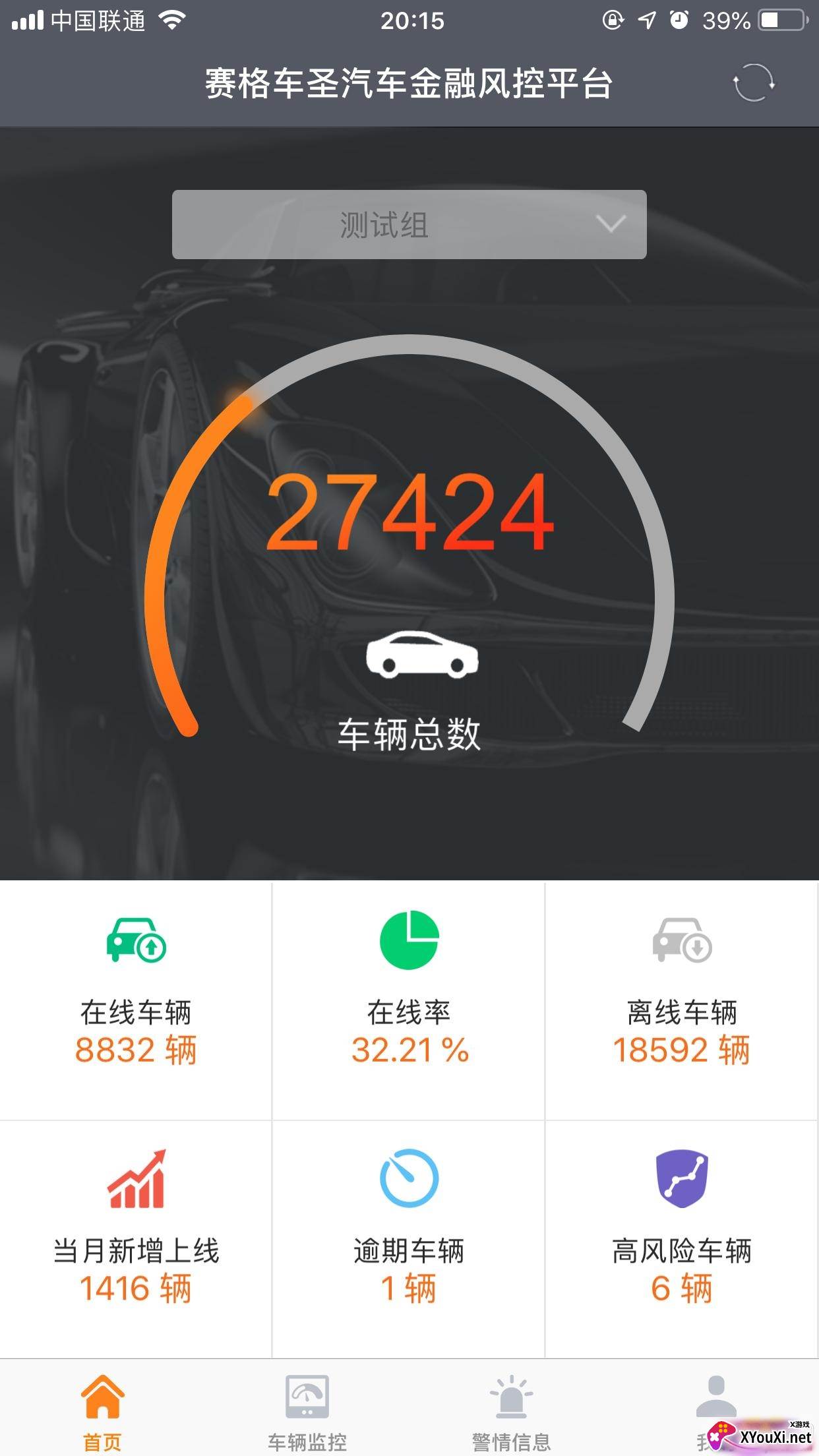Open the 逾期车辆 overdue vehicles tile

(409, 1237)
